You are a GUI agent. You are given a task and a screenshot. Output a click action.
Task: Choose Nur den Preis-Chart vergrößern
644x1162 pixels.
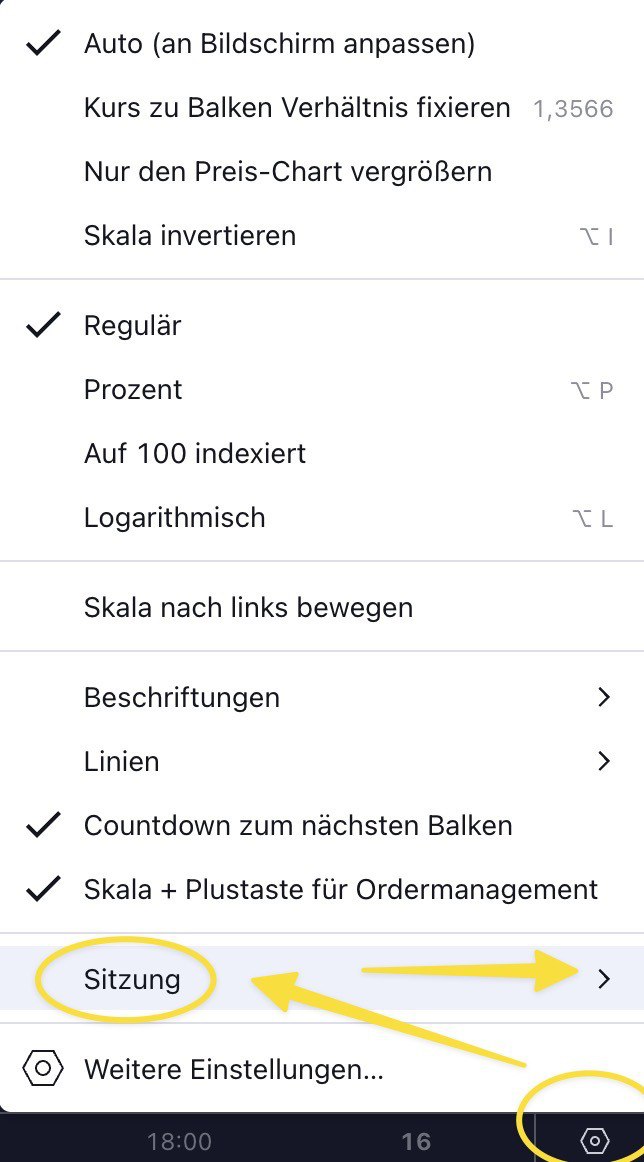(x=288, y=172)
